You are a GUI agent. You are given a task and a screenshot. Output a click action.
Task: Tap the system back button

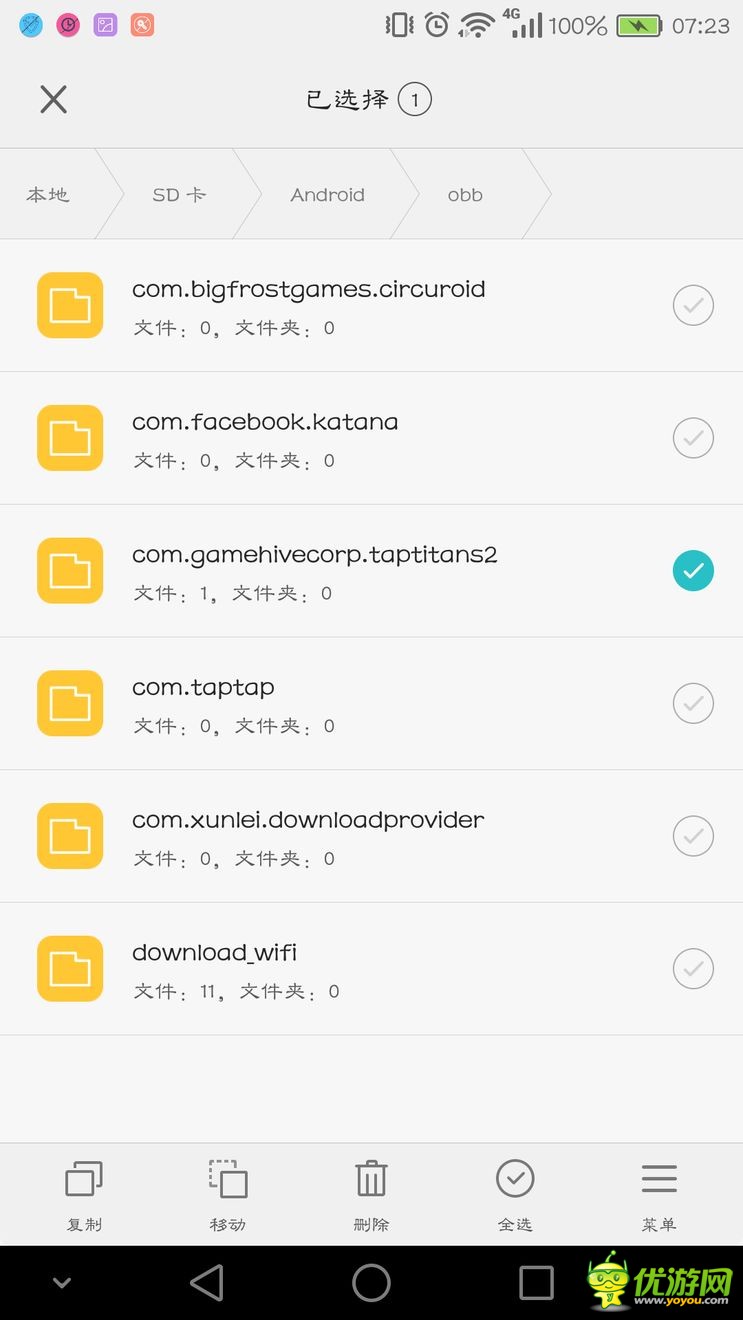pos(207,1283)
